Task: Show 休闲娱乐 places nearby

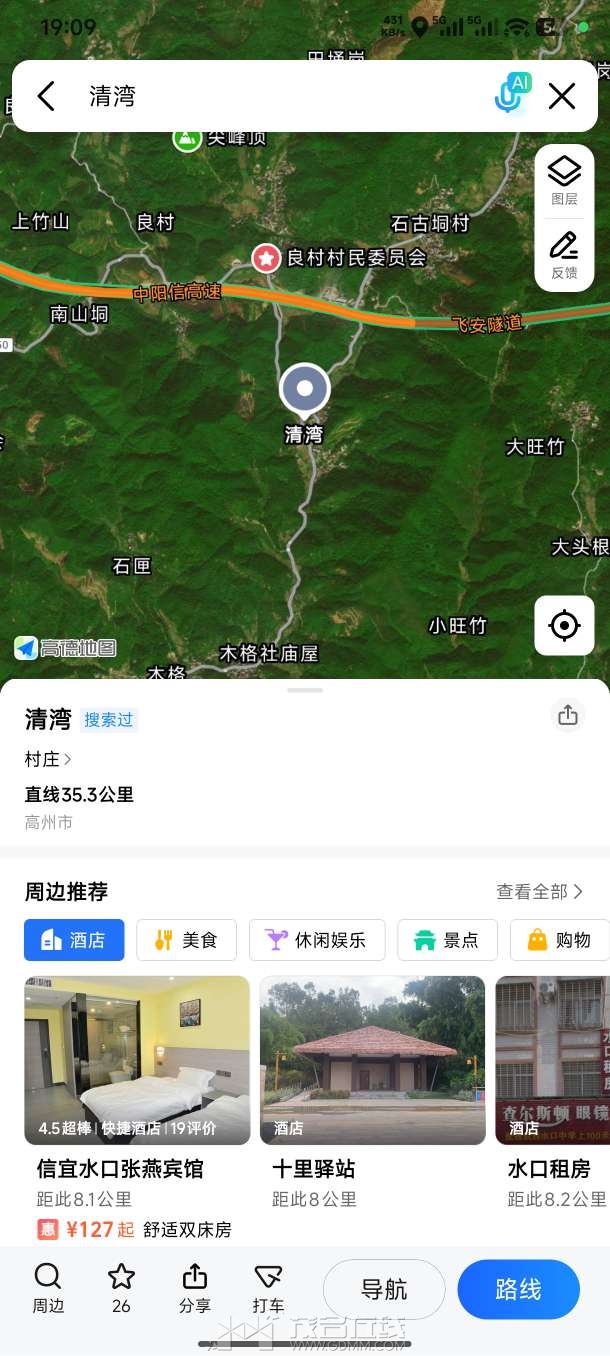Action: point(317,940)
